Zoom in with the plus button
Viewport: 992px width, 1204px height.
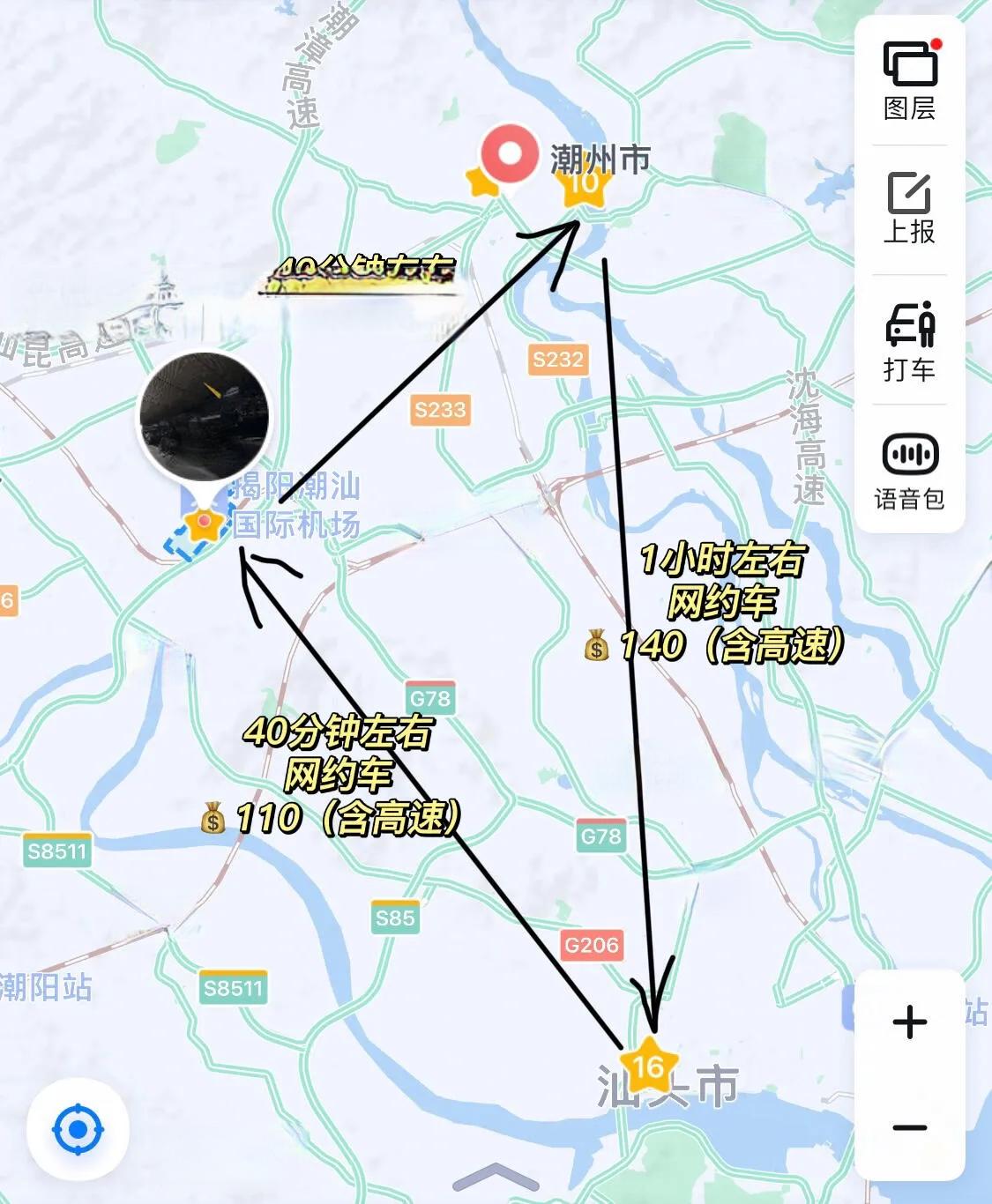tap(909, 1023)
